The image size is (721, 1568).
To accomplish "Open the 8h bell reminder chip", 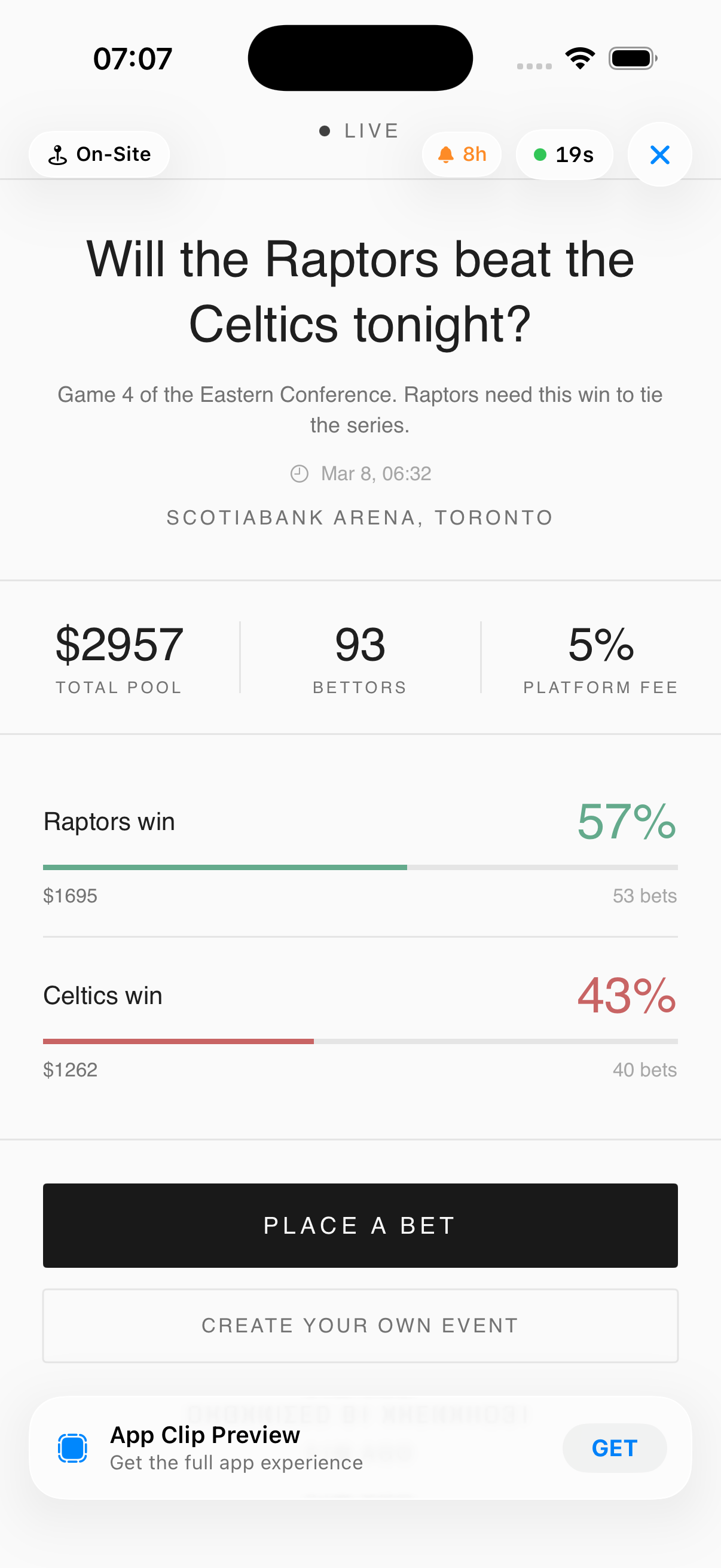I will coord(462,155).
